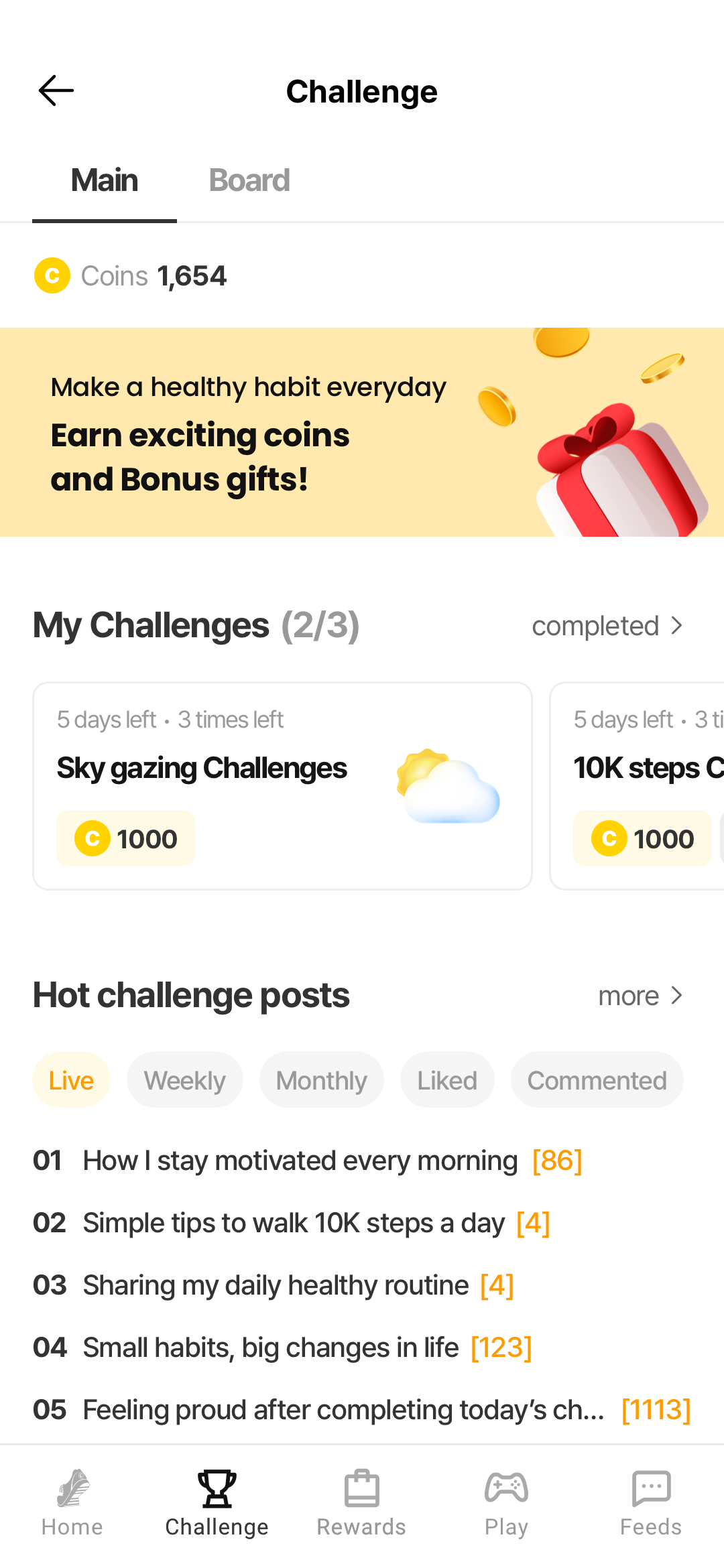The width and height of the screenshot is (724, 1568).
Task: Enable the Live posts filter
Action: (x=71, y=1079)
